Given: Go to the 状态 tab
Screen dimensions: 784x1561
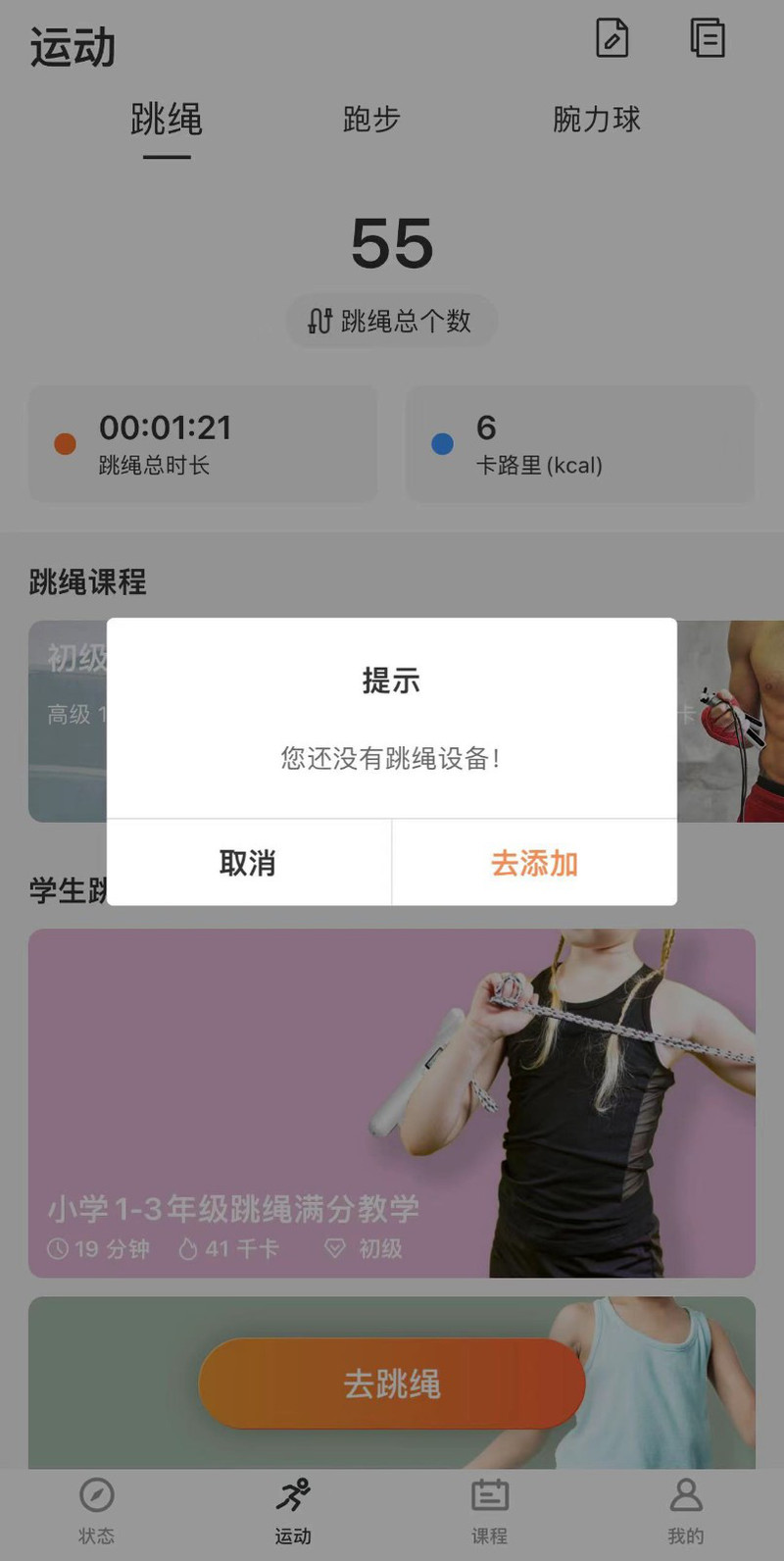Looking at the screenshot, I should click(x=97, y=1510).
